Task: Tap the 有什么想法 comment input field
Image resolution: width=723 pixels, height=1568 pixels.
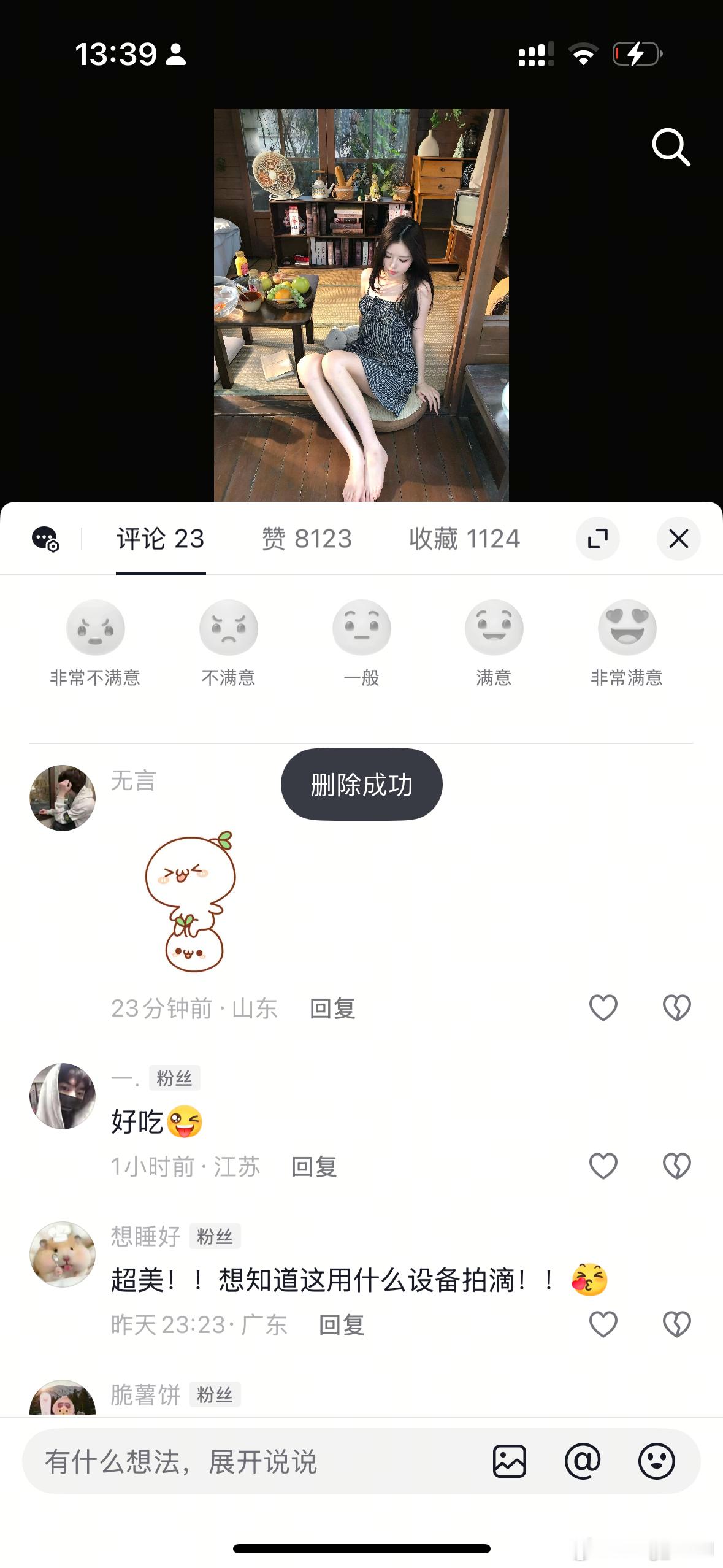Action: point(245,1463)
